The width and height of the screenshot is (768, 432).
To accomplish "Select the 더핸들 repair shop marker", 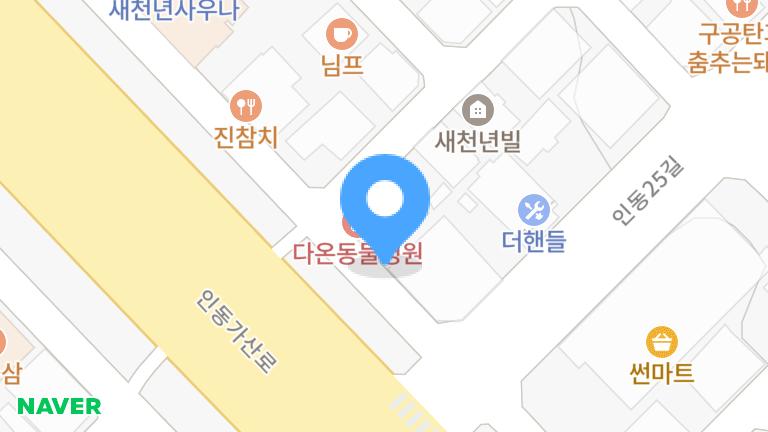I will (534, 211).
